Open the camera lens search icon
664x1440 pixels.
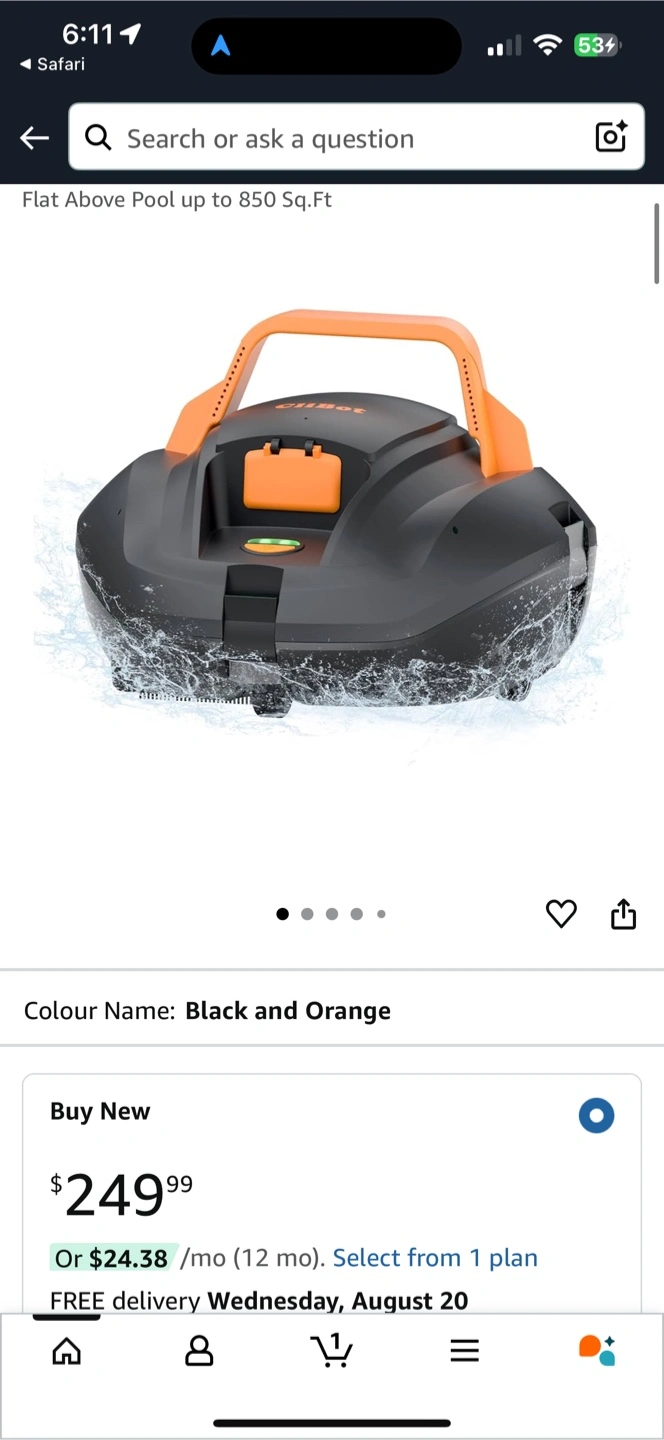point(611,137)
